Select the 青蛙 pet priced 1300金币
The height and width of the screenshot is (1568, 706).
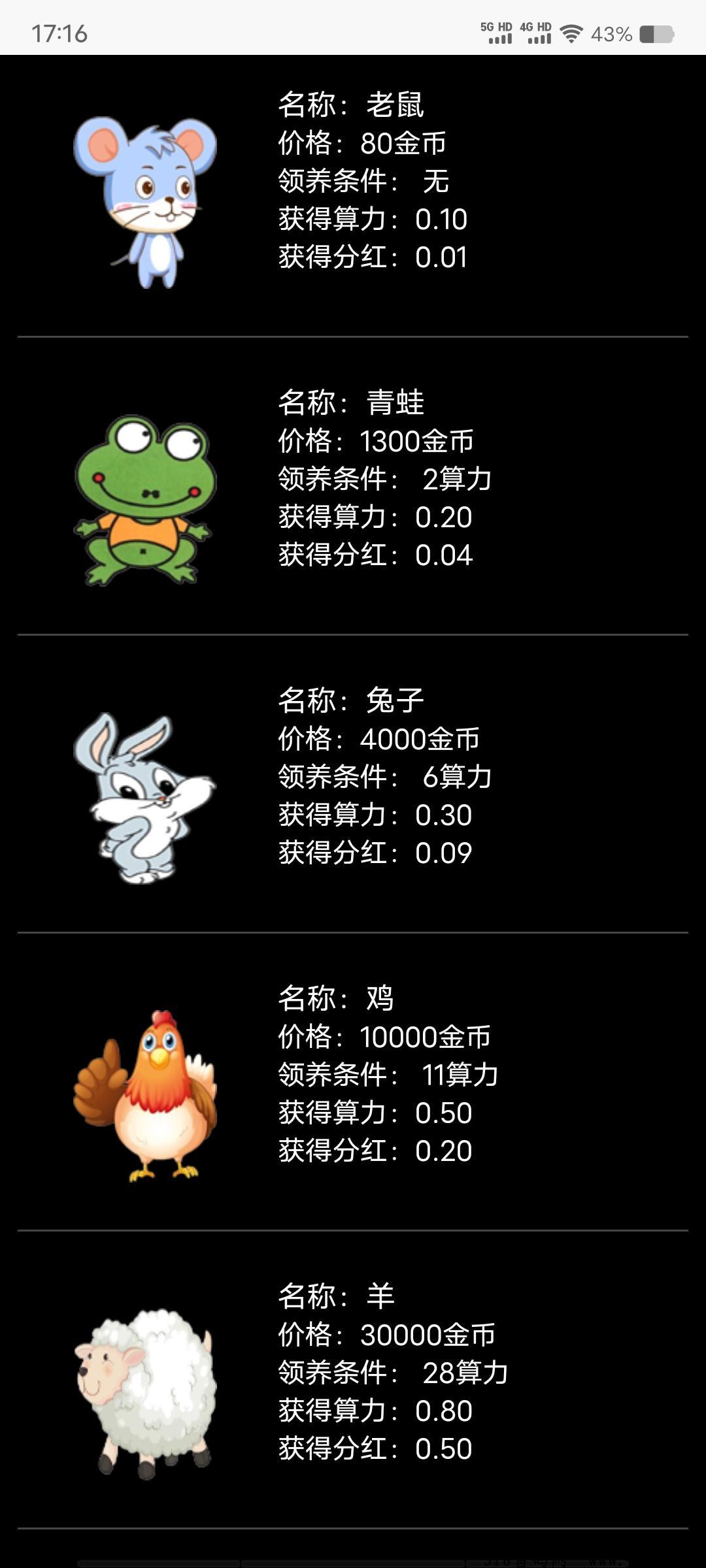click(353, 487)
